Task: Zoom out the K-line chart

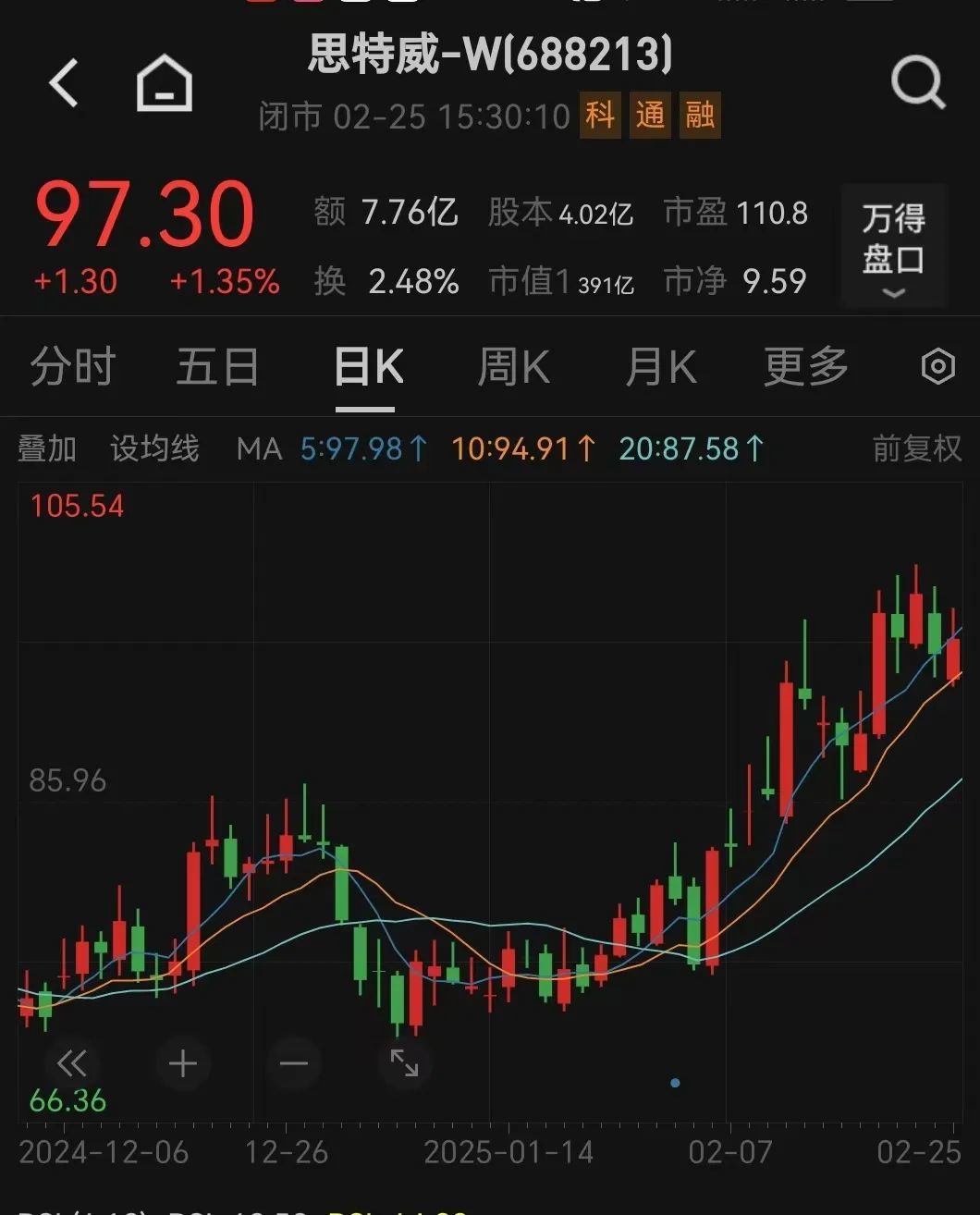Action: coord(294,1063)
